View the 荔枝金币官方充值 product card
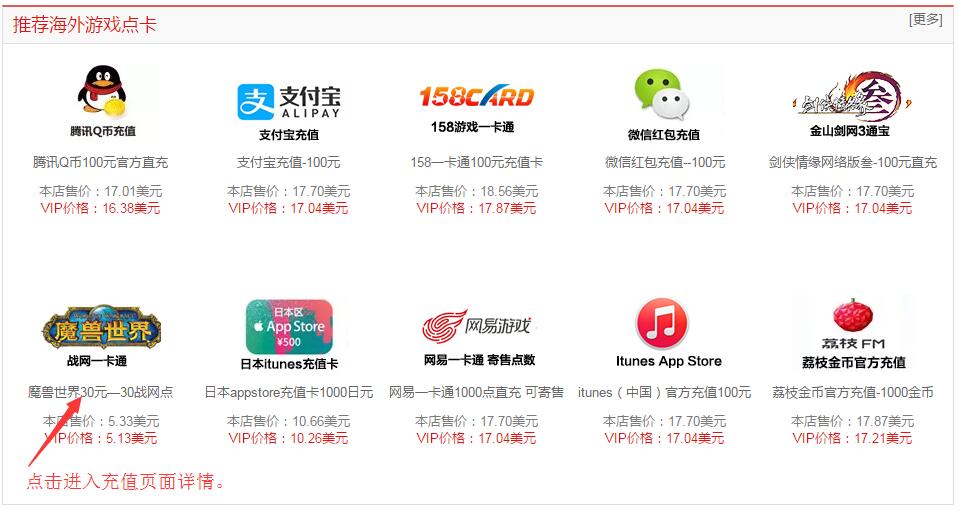Viewport: 961px width, 511px height. (x=853, y=333)
